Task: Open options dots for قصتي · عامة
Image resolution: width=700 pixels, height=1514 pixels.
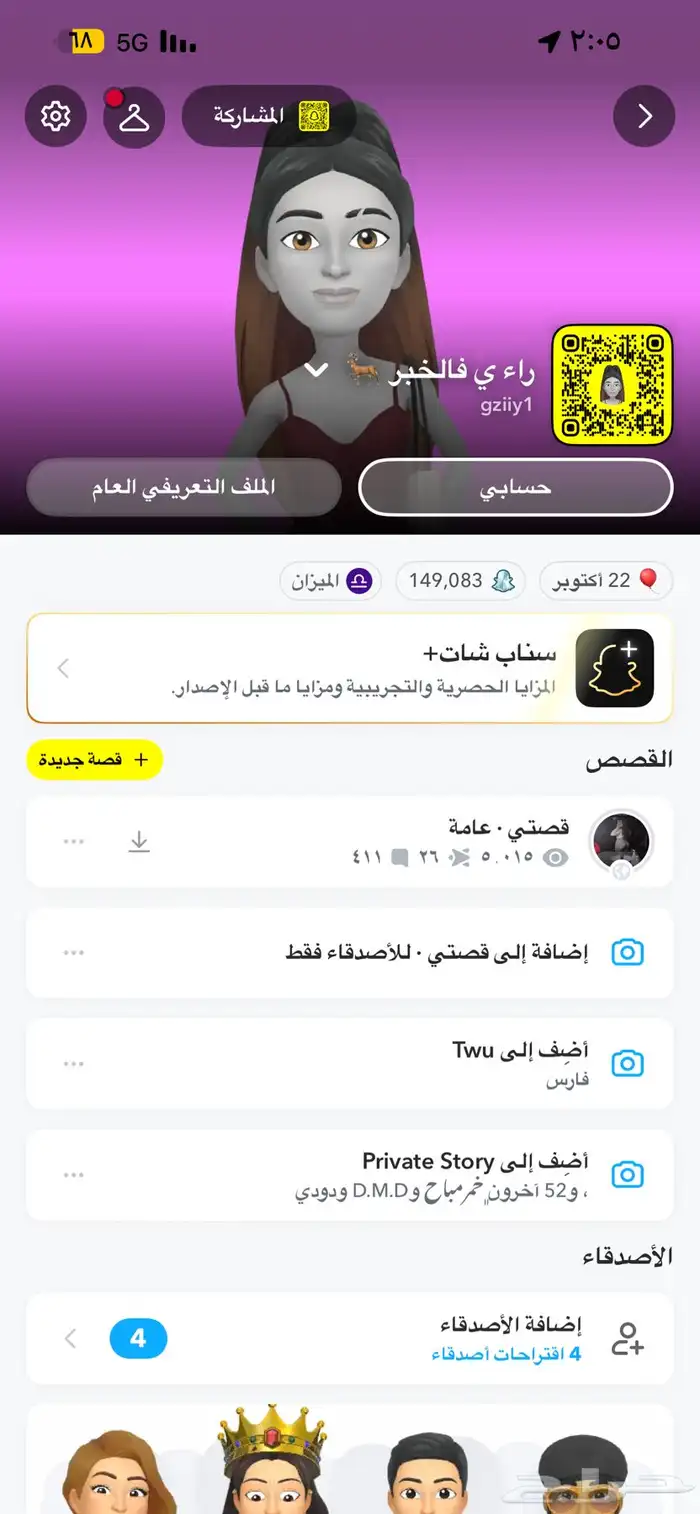Action: 74,842
